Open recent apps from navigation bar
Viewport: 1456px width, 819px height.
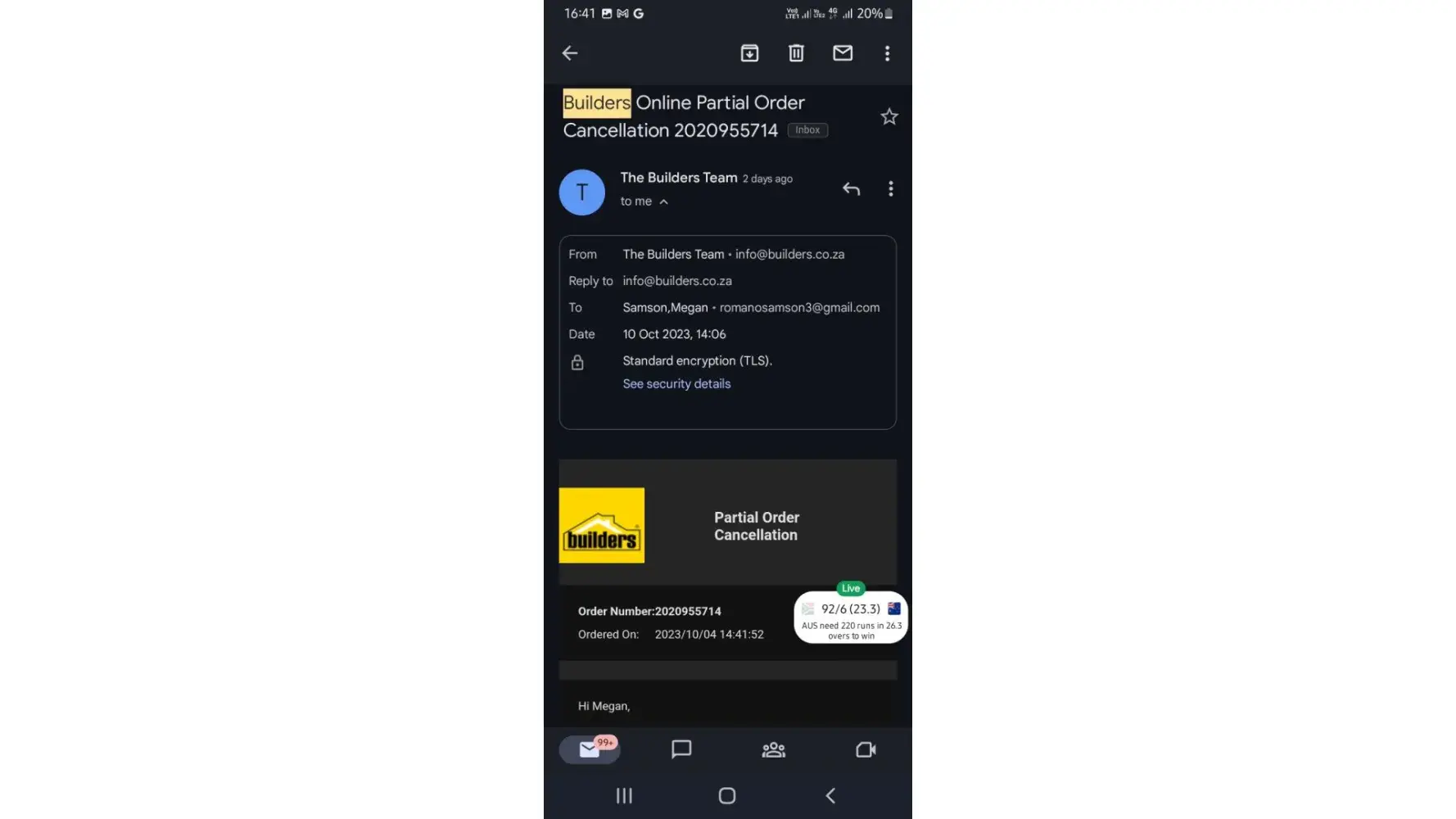(624, 796)
